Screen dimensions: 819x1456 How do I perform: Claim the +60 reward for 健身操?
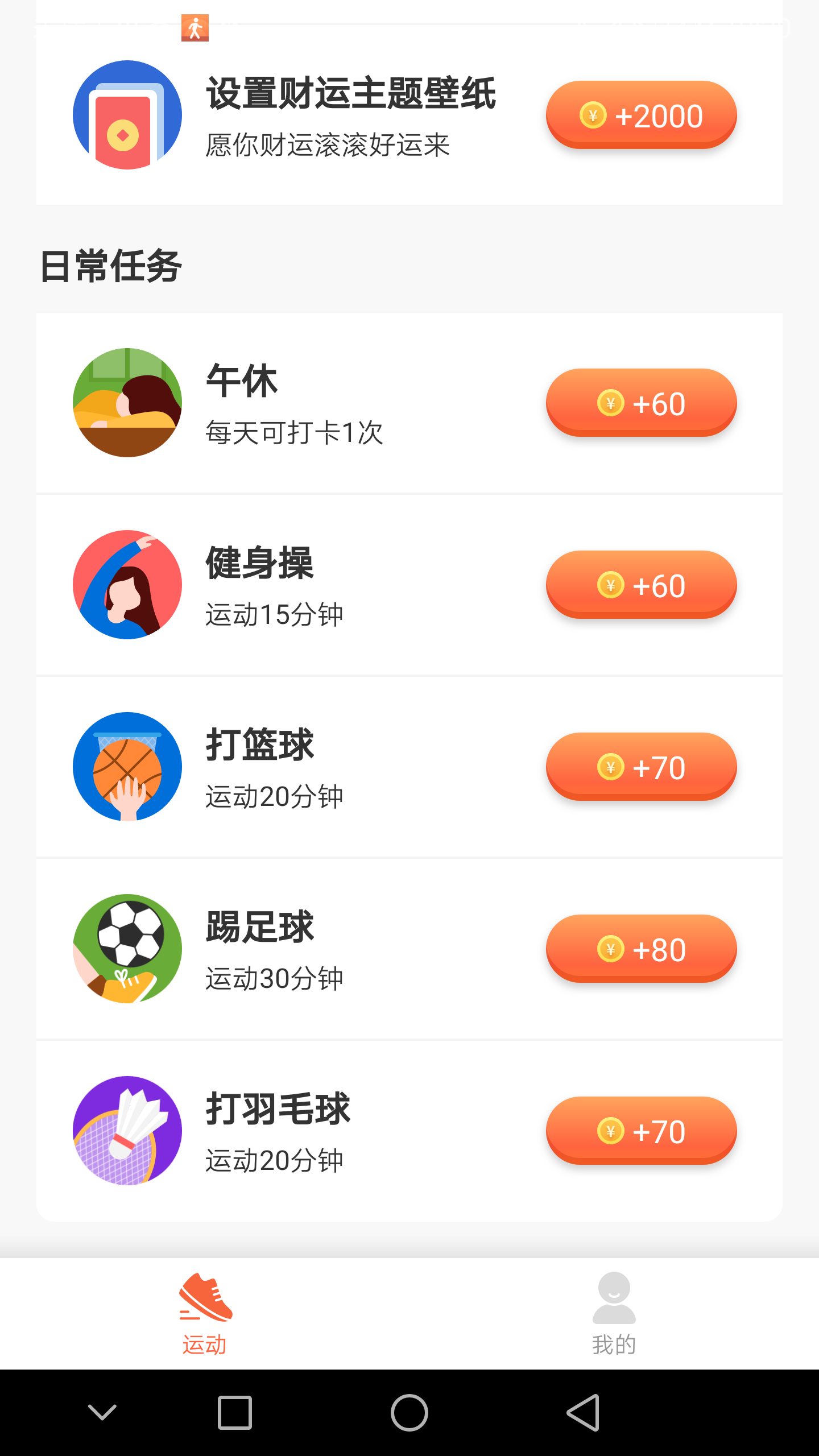(640, 584)
